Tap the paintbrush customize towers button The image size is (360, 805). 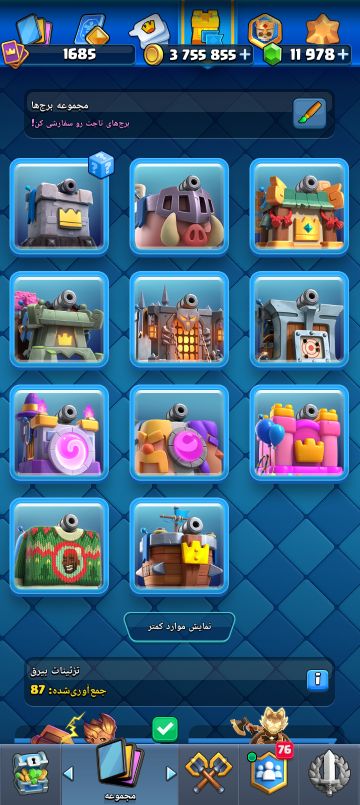[x=309, y=113]
